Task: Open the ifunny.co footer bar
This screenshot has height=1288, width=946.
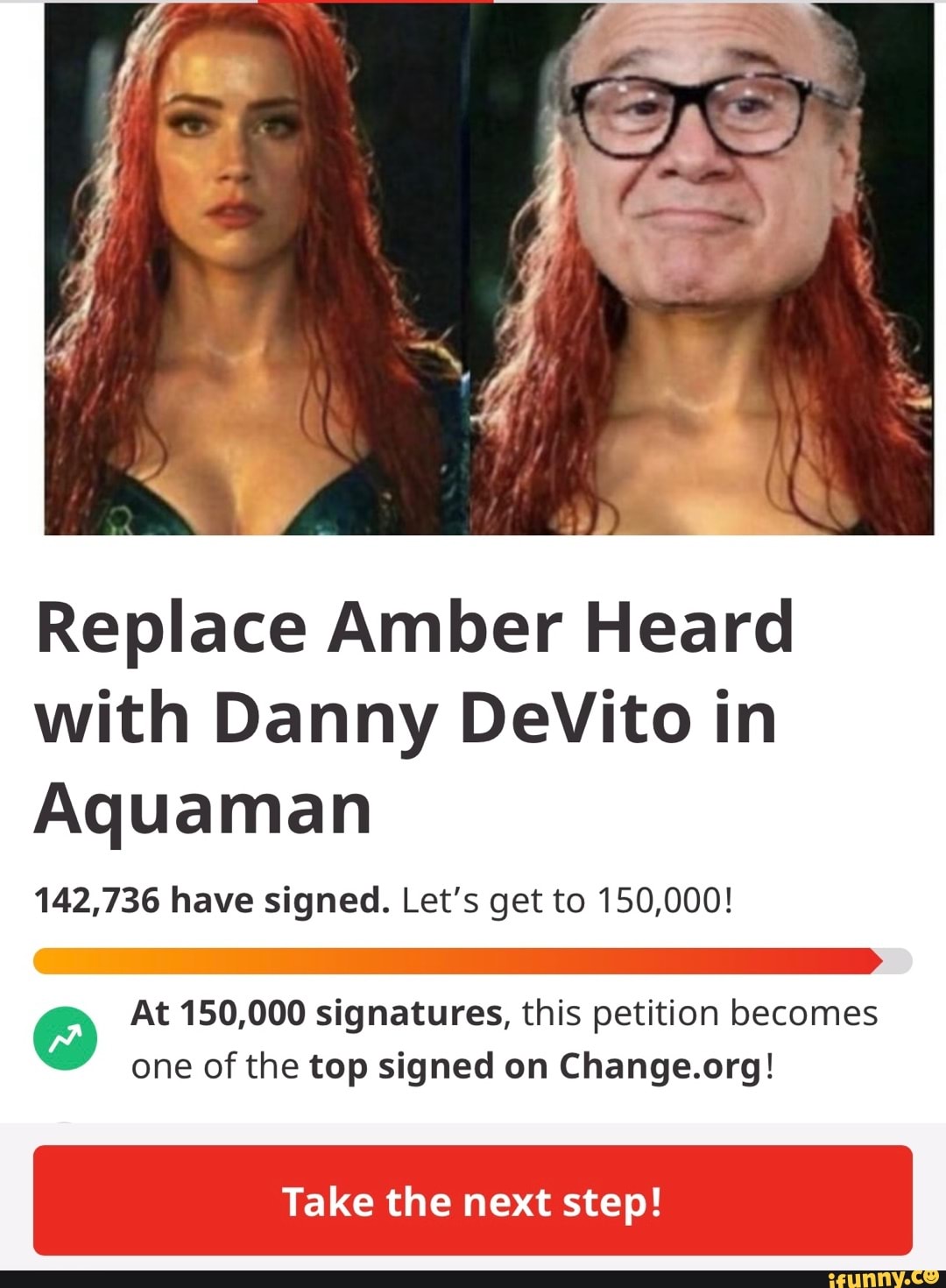Action: coord(473,1277)
